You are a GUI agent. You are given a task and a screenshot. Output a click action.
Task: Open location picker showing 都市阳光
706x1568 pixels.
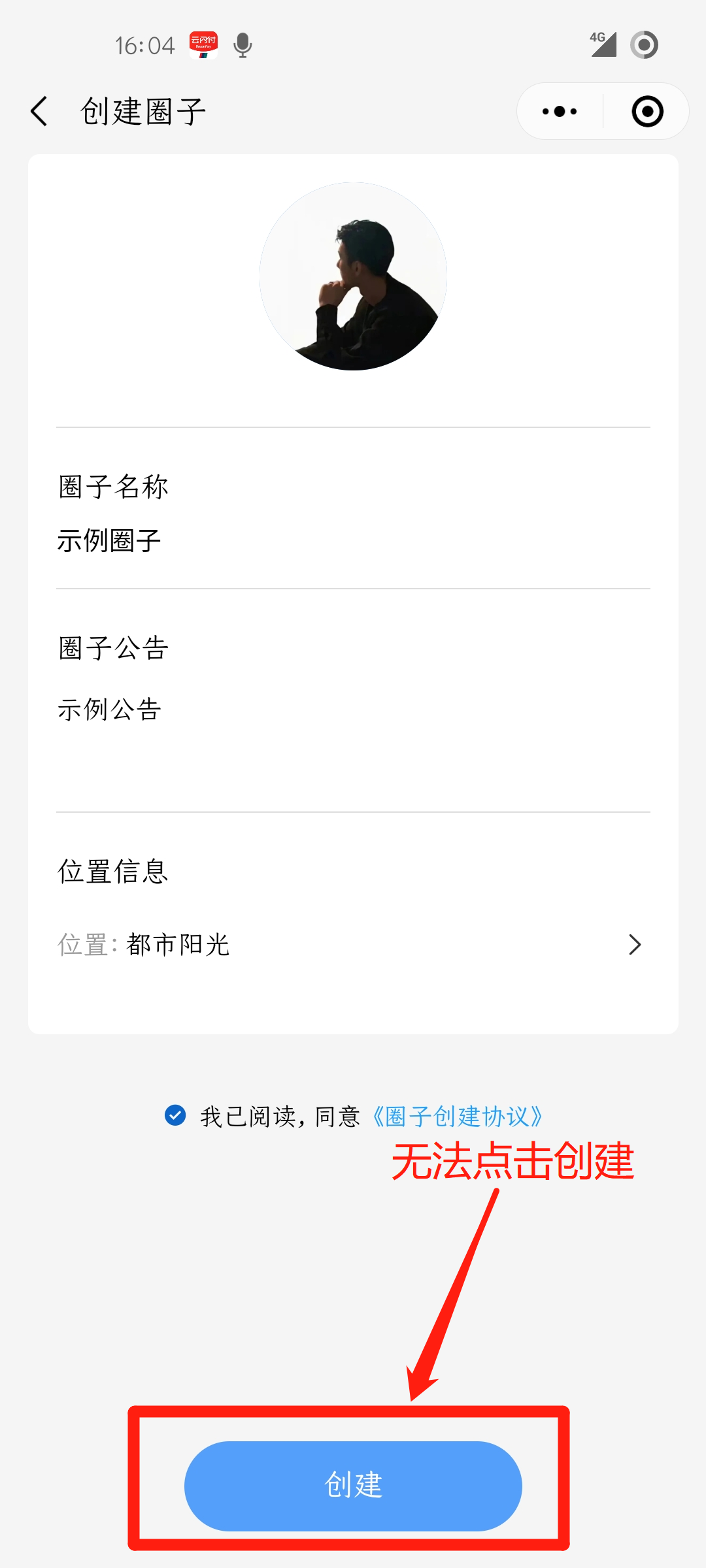pyautogui.click(x=353, y=945)
